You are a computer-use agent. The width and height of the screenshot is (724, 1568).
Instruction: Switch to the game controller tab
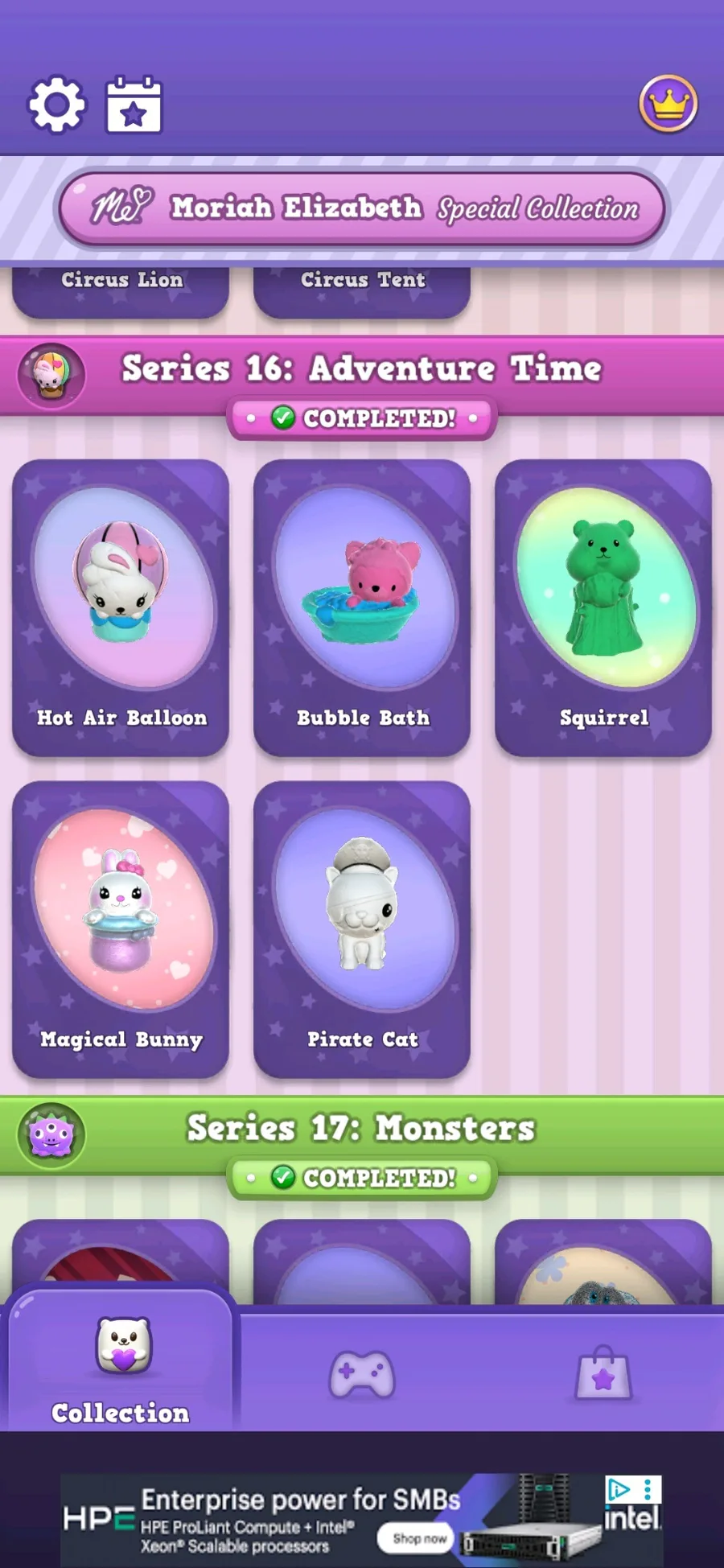click(362, 1374)
